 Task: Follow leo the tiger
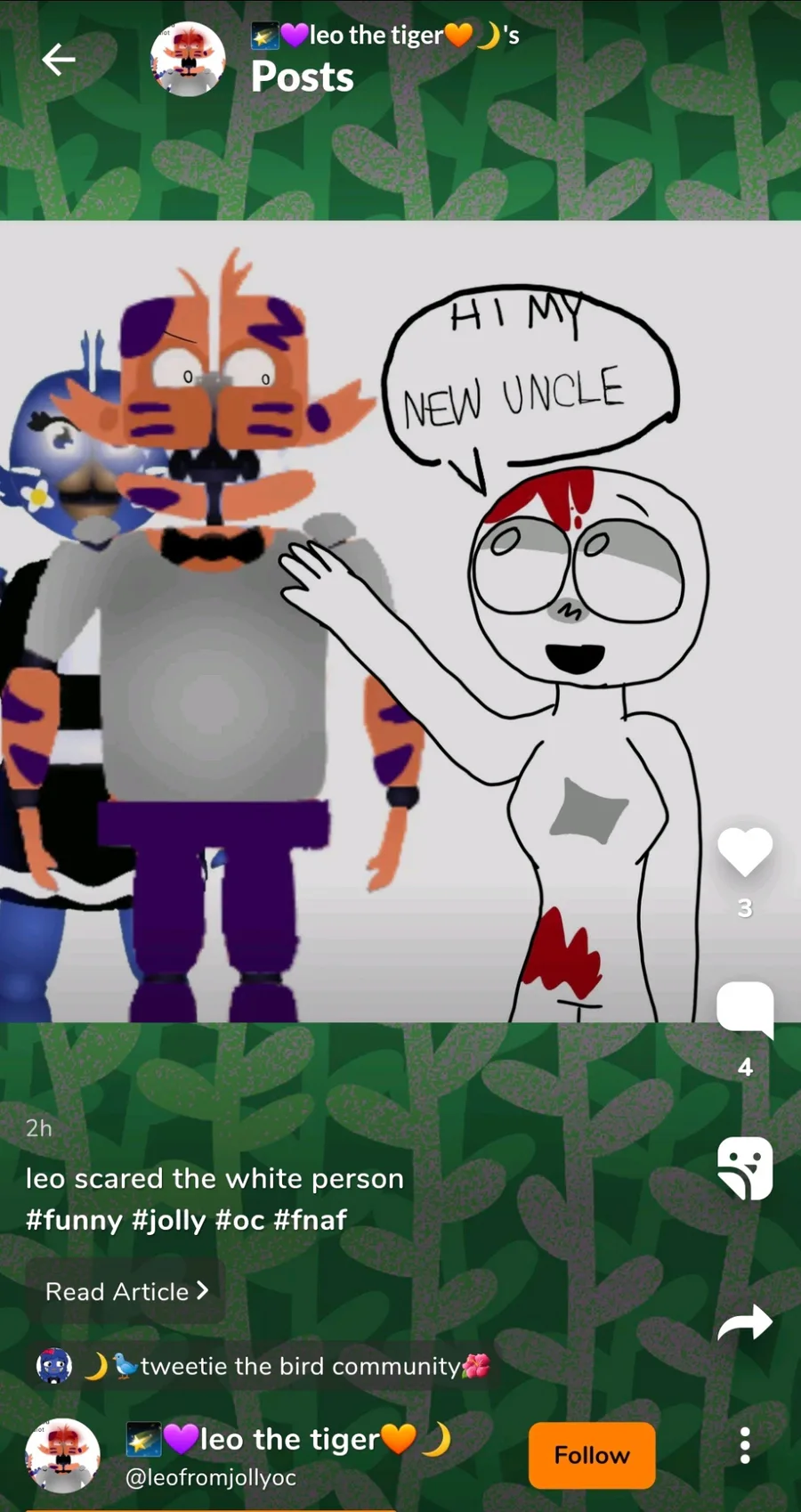click(592, 1455)
